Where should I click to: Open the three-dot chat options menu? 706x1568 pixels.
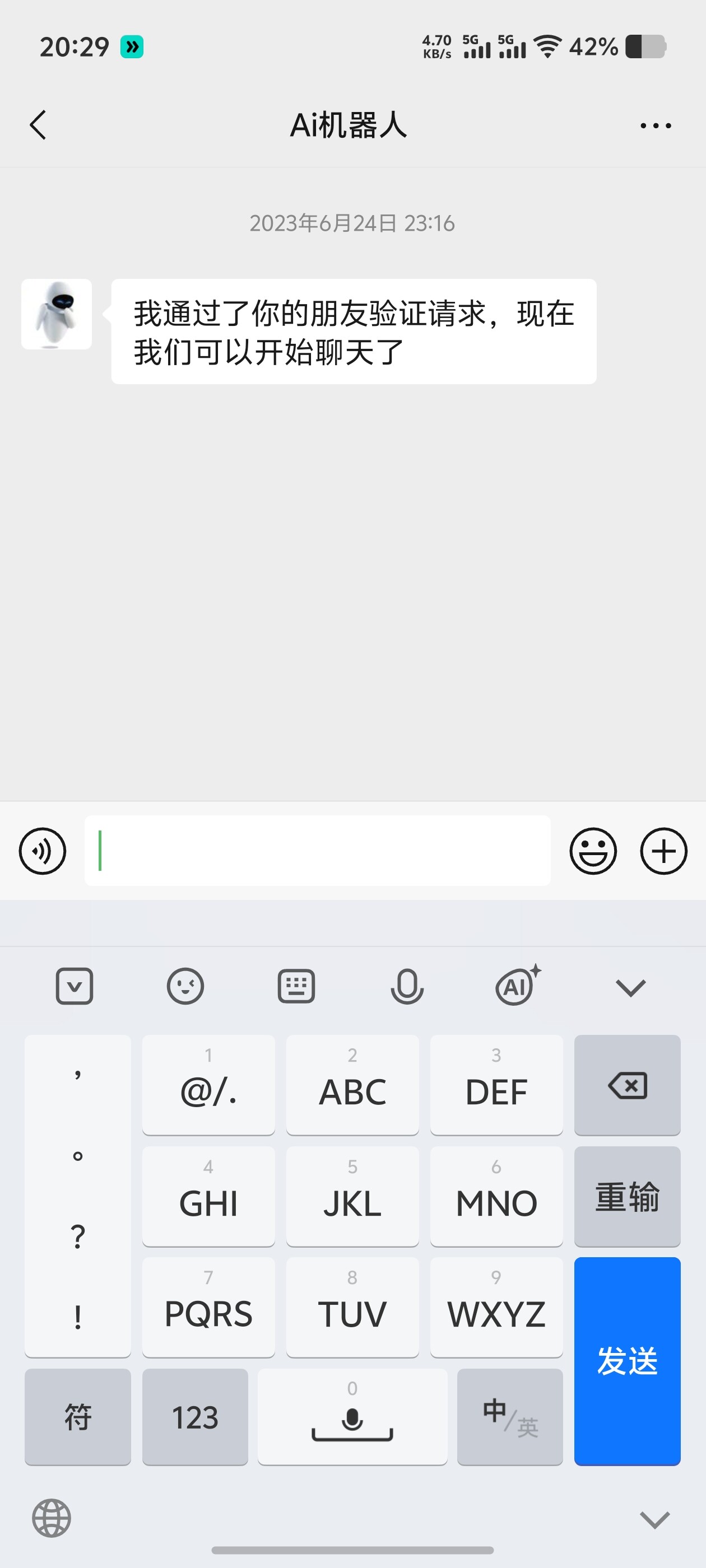(x=656, y=125)
